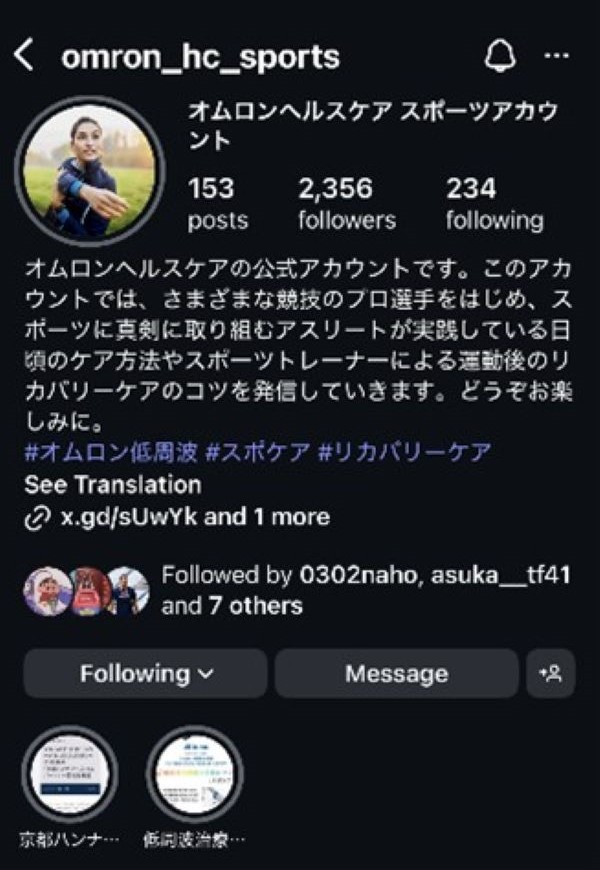Open the #オムロン低周波 hashtag

pos(111,452)
